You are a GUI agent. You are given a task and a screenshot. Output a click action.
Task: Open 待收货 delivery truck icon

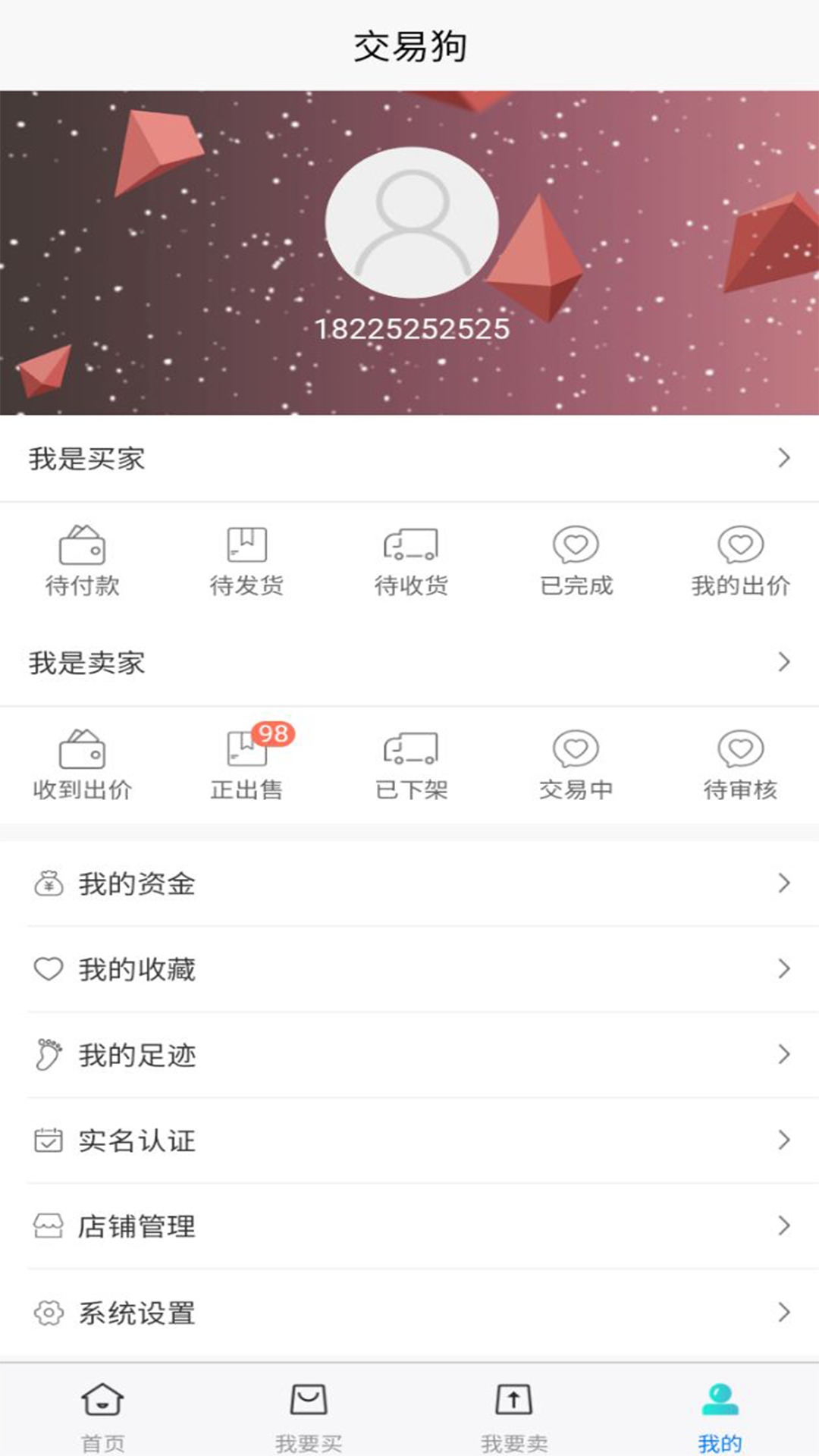[409, 561]
